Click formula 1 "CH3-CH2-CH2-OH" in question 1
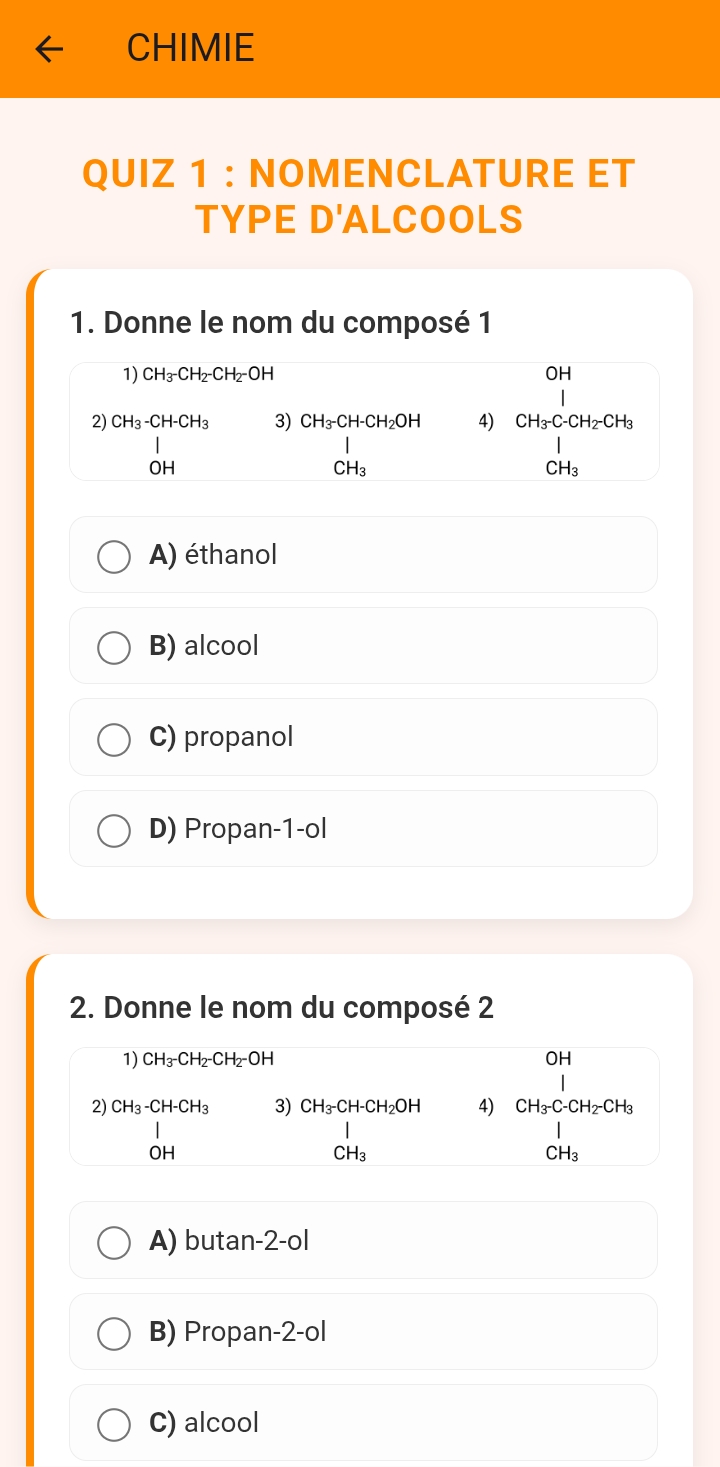 pyautogui.click(x=198, y=374)
